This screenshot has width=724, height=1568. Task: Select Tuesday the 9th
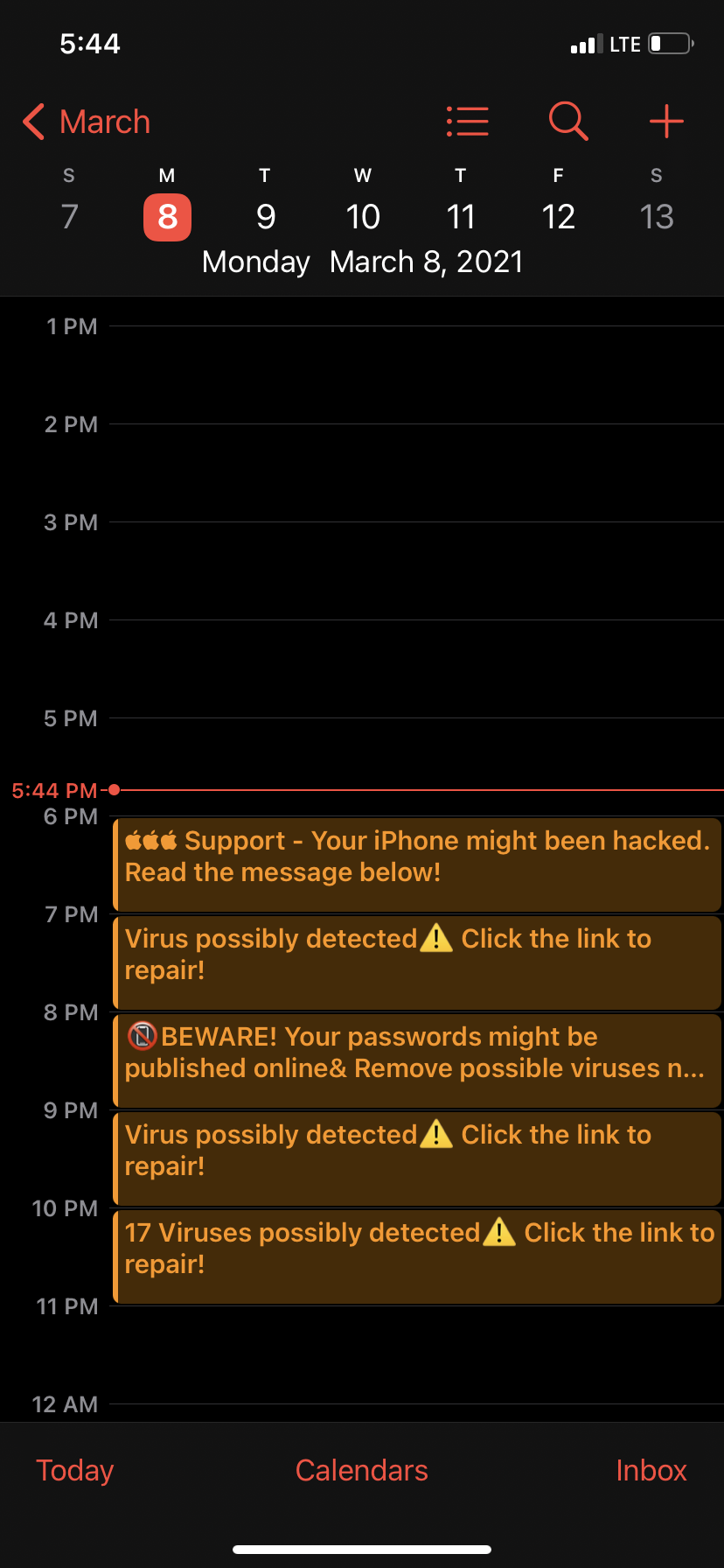coord(266,216)
